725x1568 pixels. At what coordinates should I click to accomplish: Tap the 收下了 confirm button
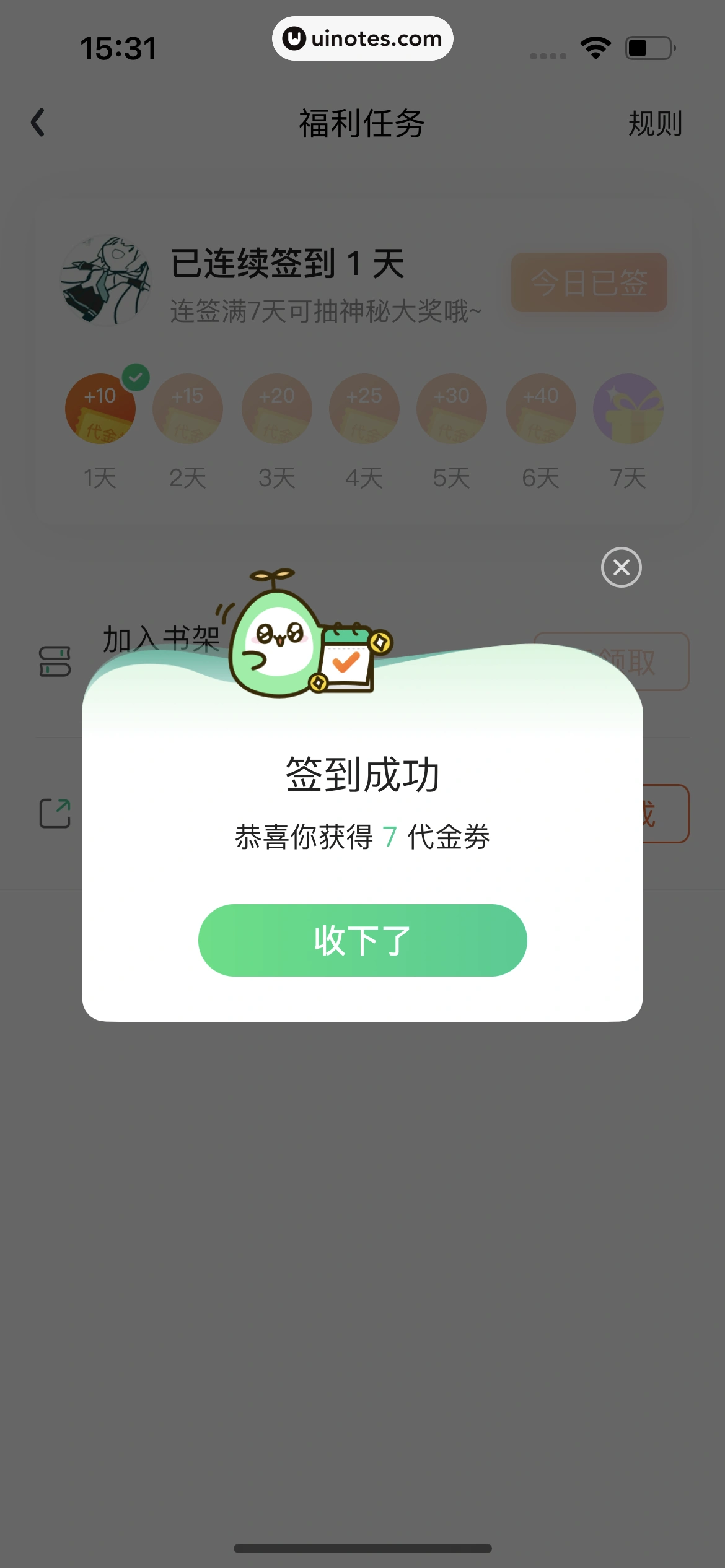point(362,940)
